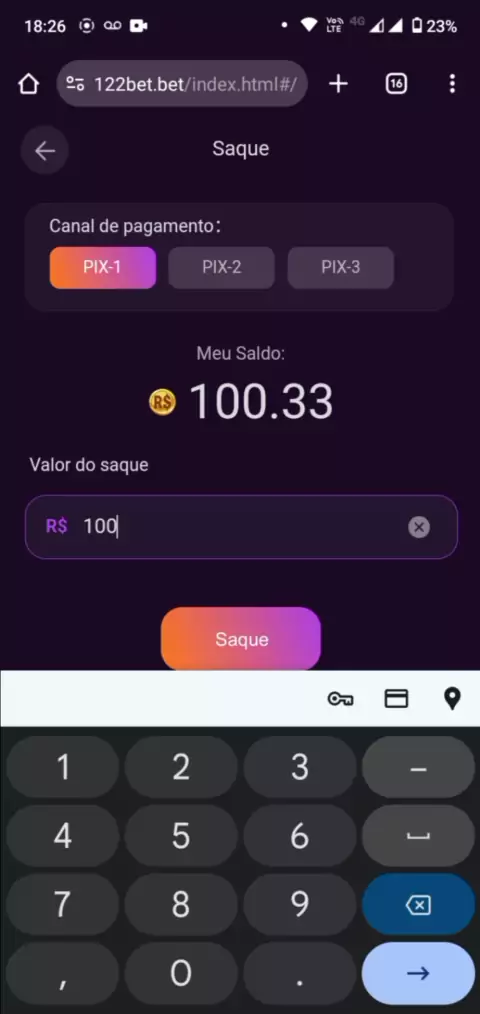Type digit 5 on the keypad

click(x=181, y=836)
